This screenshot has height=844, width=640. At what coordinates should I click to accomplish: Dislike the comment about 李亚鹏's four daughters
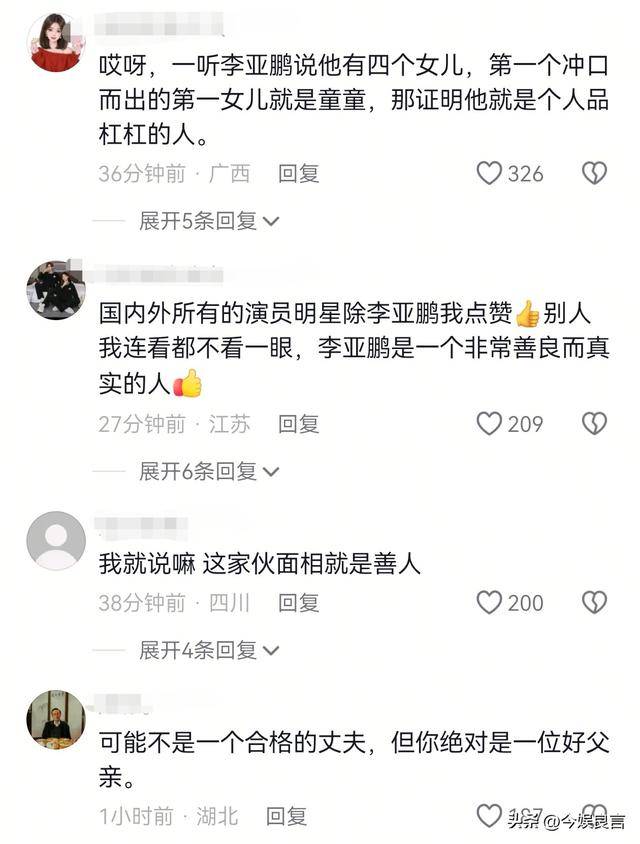595,174
